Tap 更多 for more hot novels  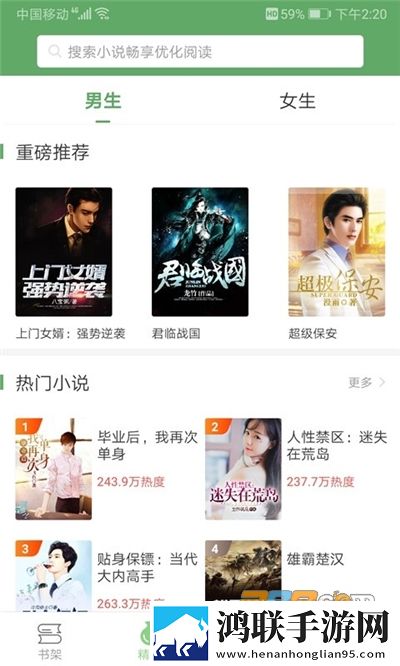coord(366,382)
